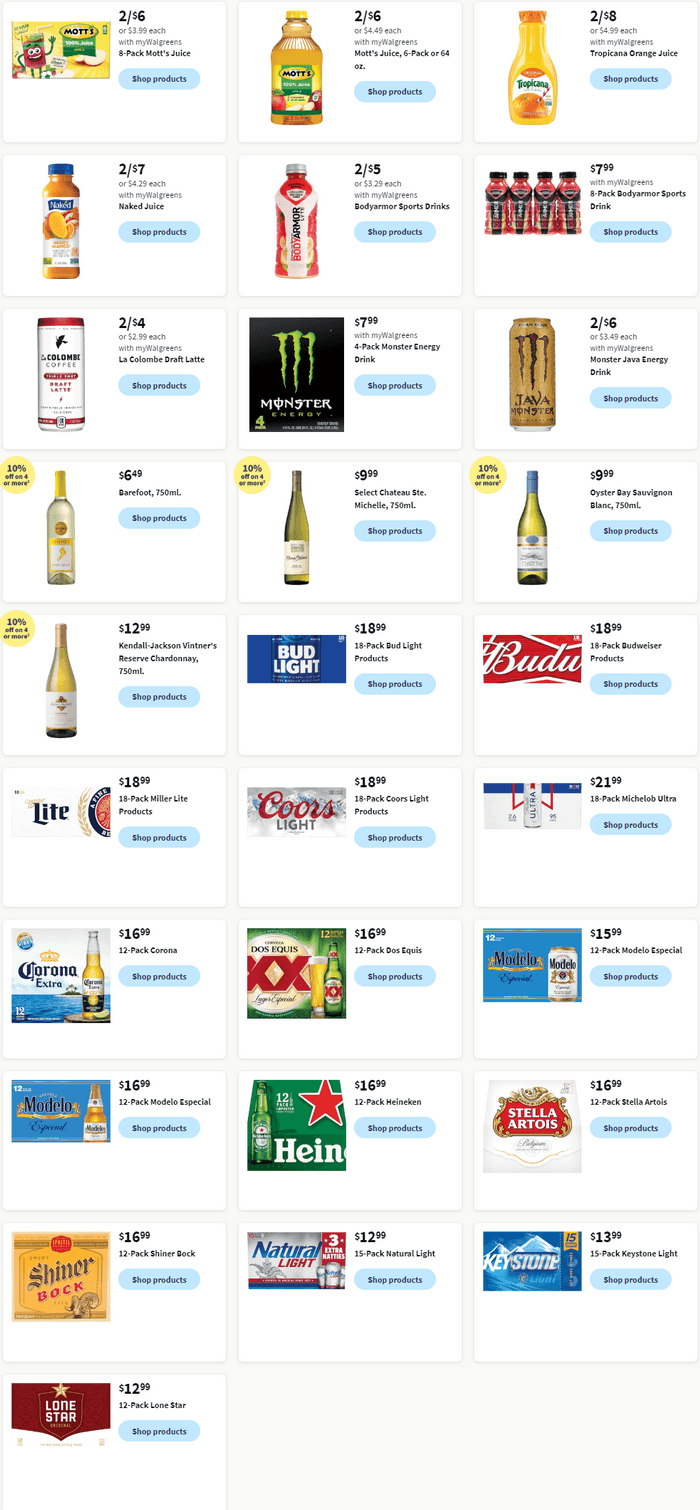
Task: Shop products for Barefoot 750ml wine
Action: pos(159,518)
